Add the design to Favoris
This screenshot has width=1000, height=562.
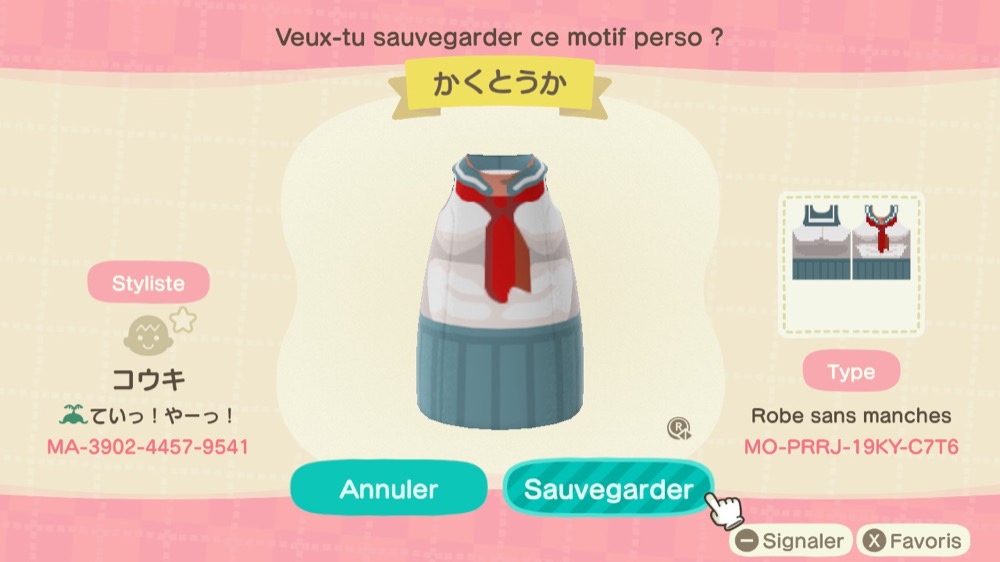tap(915, 542)
